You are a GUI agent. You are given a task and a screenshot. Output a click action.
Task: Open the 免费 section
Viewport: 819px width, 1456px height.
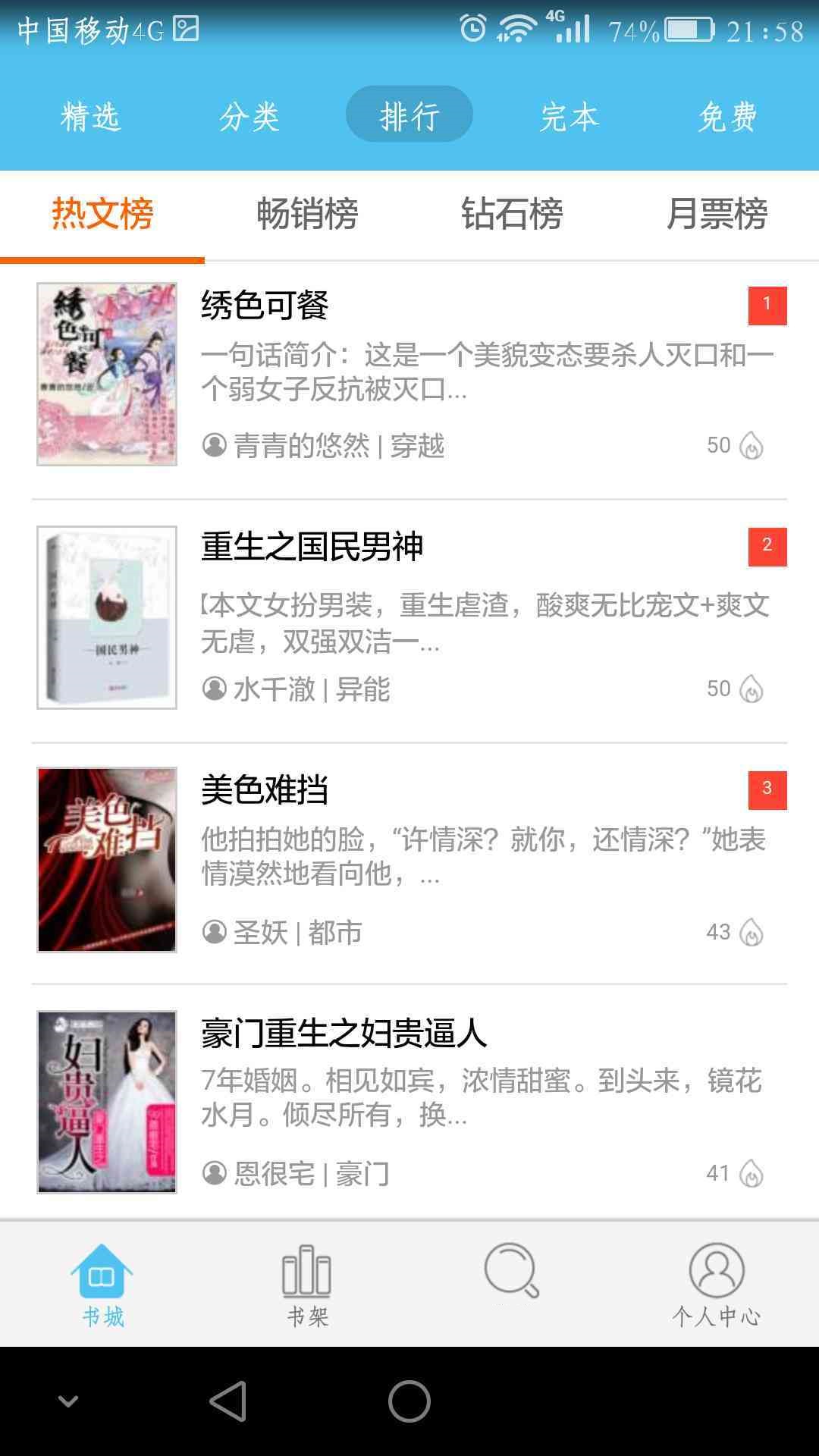[727, 117]
